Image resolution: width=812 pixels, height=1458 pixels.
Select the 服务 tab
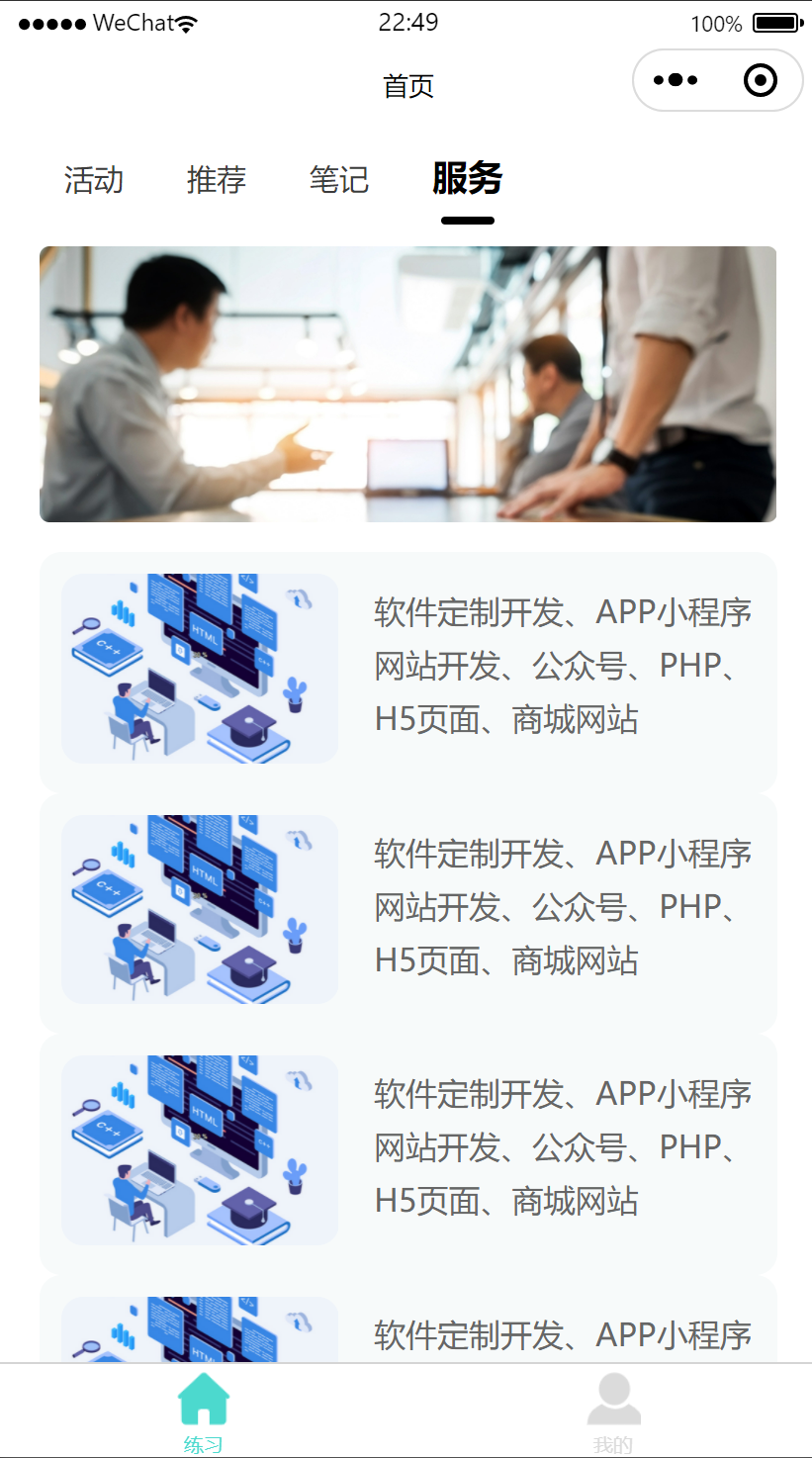[x=468, y=179]
